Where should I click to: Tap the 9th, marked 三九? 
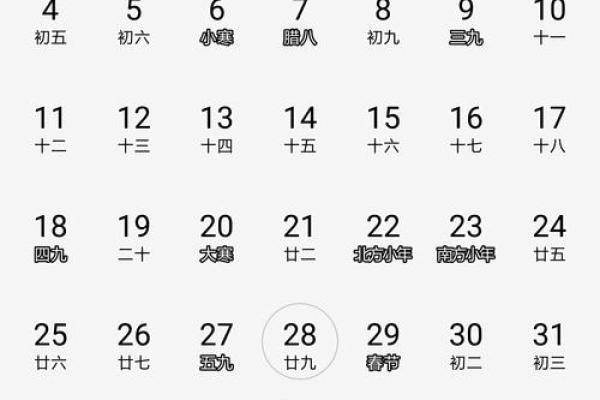pyautogui.click(x=466, y=22)
